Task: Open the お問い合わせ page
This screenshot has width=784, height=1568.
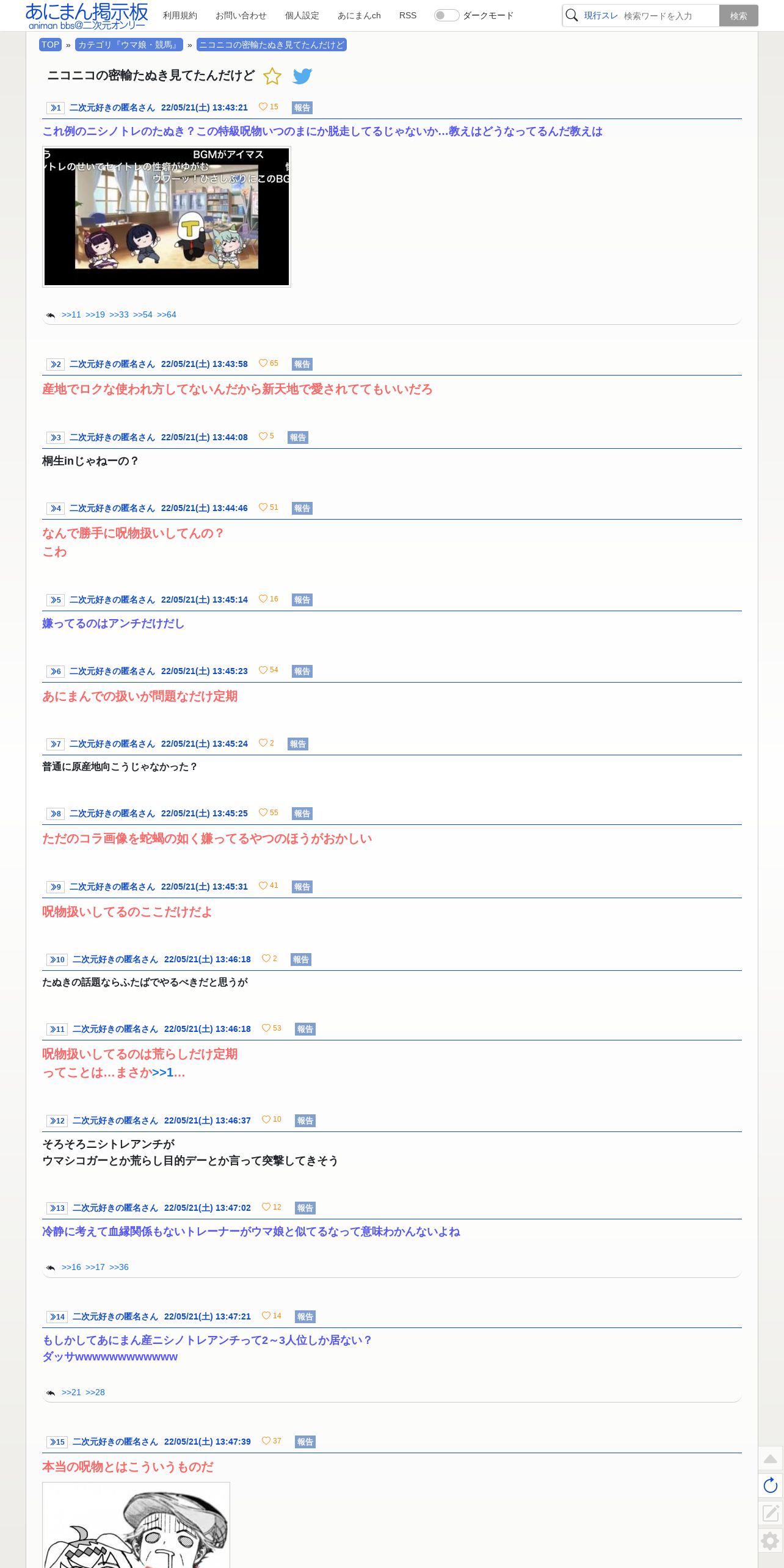Action: (x=241, y=15)
